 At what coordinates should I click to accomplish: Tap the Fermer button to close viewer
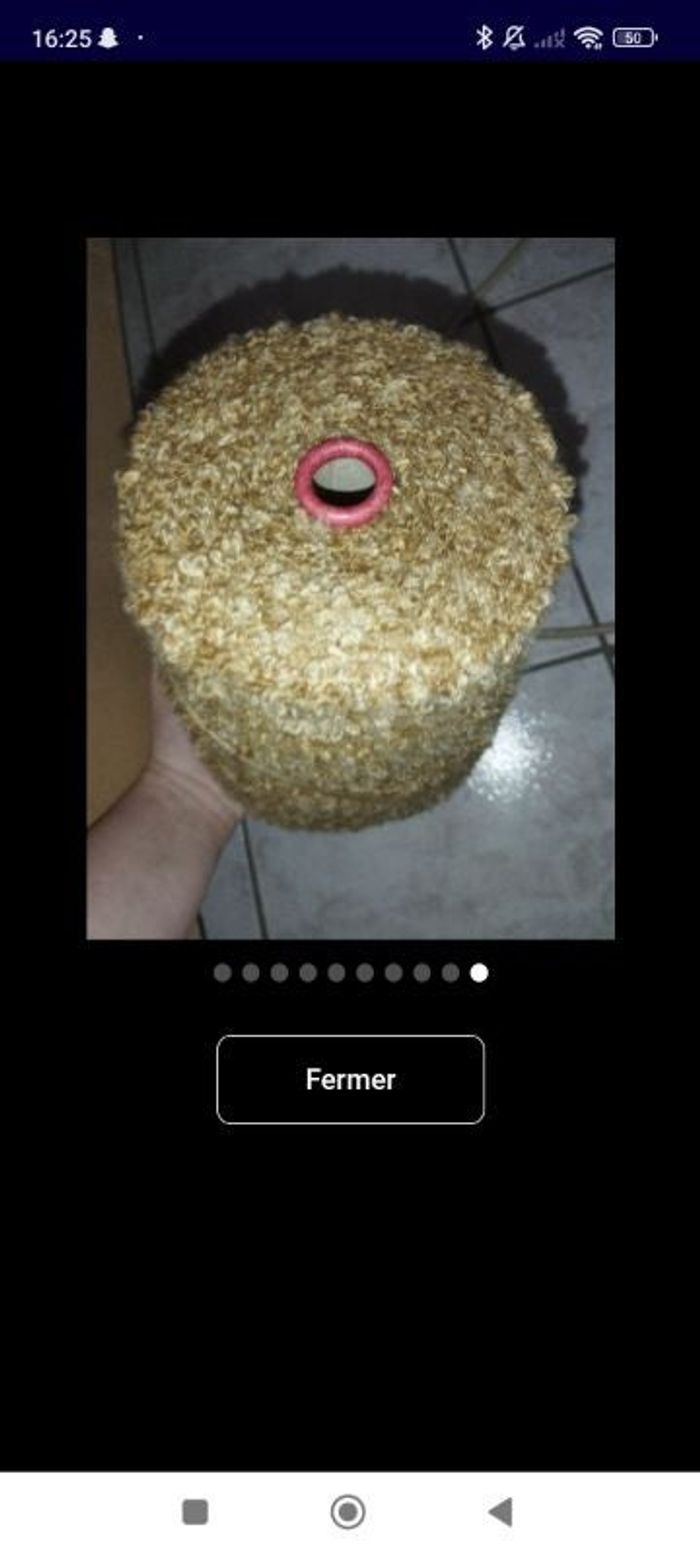click(350, 1079)
